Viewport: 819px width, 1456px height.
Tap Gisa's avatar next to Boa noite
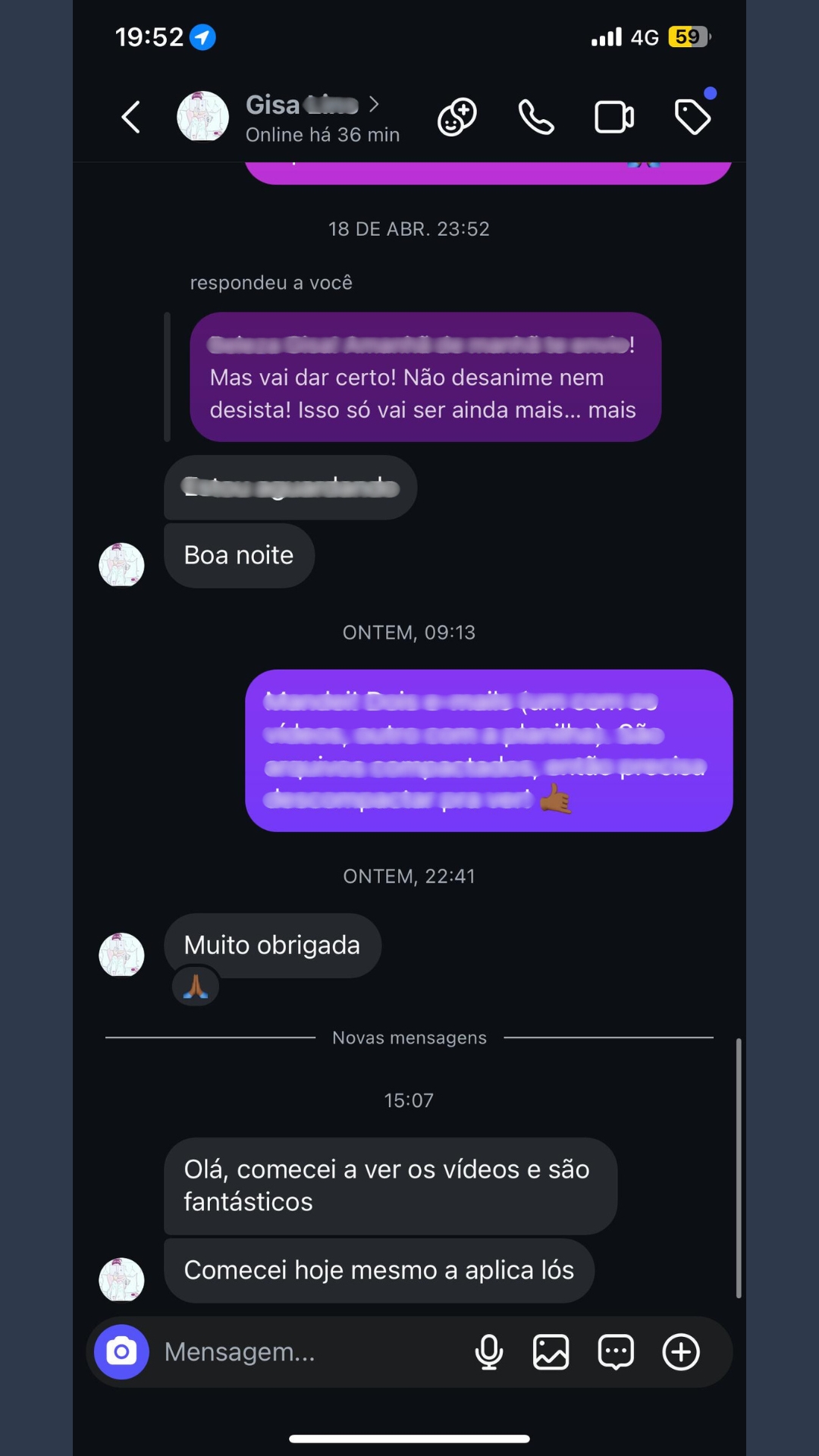[121, 565]
